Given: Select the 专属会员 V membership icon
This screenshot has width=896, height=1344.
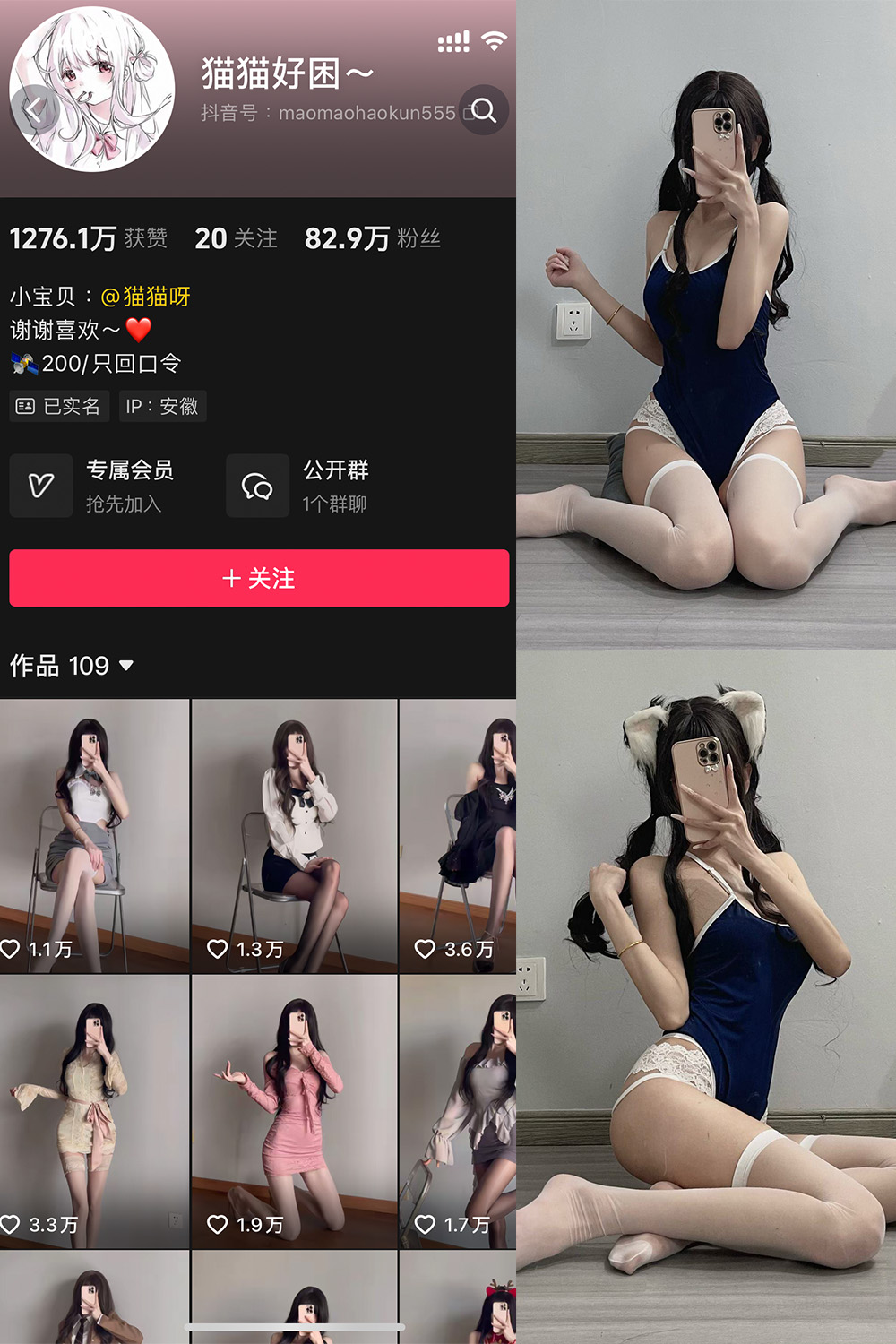Looking at the screenshot, I should (x=40, y=486).
